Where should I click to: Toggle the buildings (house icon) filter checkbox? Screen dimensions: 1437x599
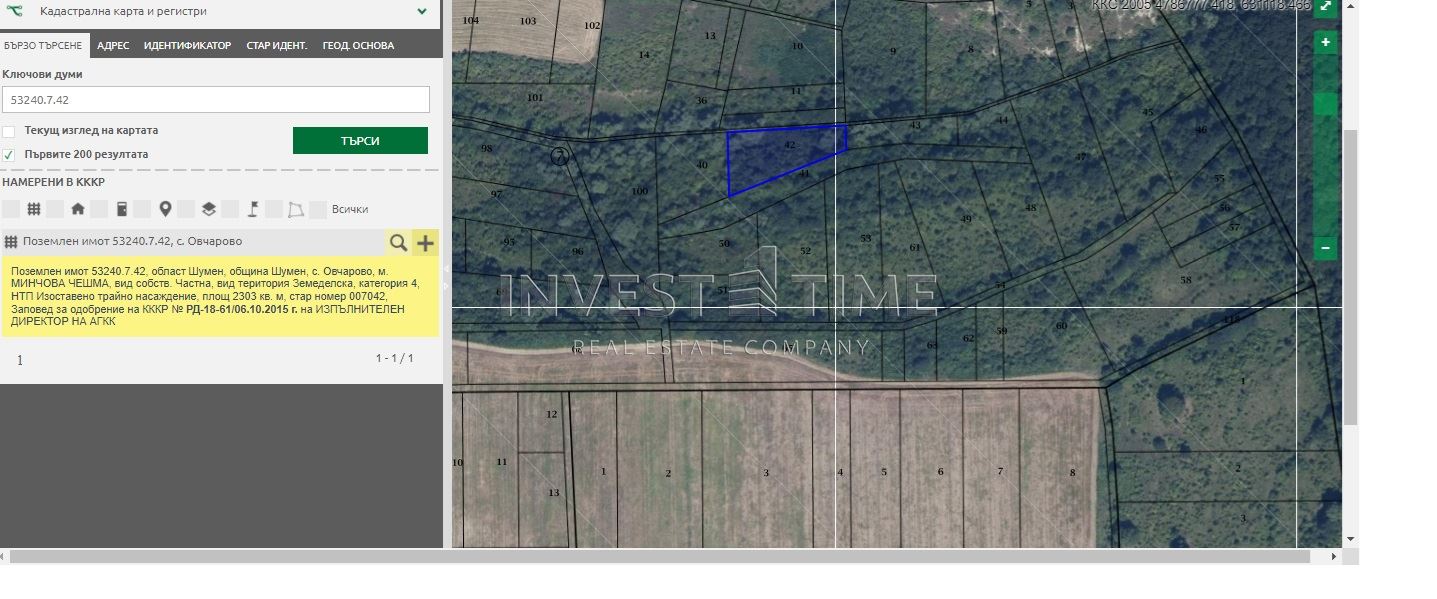55,209
